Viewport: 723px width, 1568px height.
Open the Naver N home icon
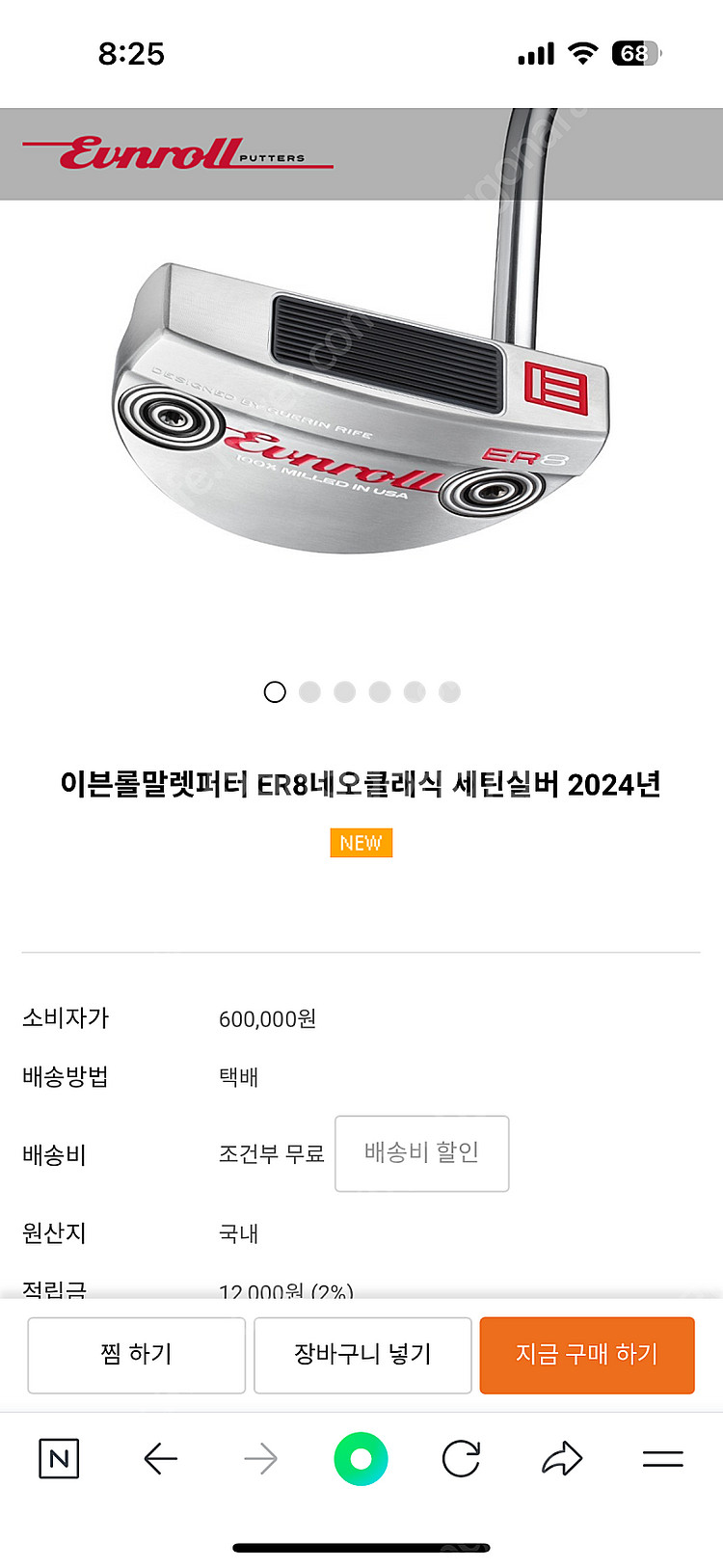(59, 1459)
